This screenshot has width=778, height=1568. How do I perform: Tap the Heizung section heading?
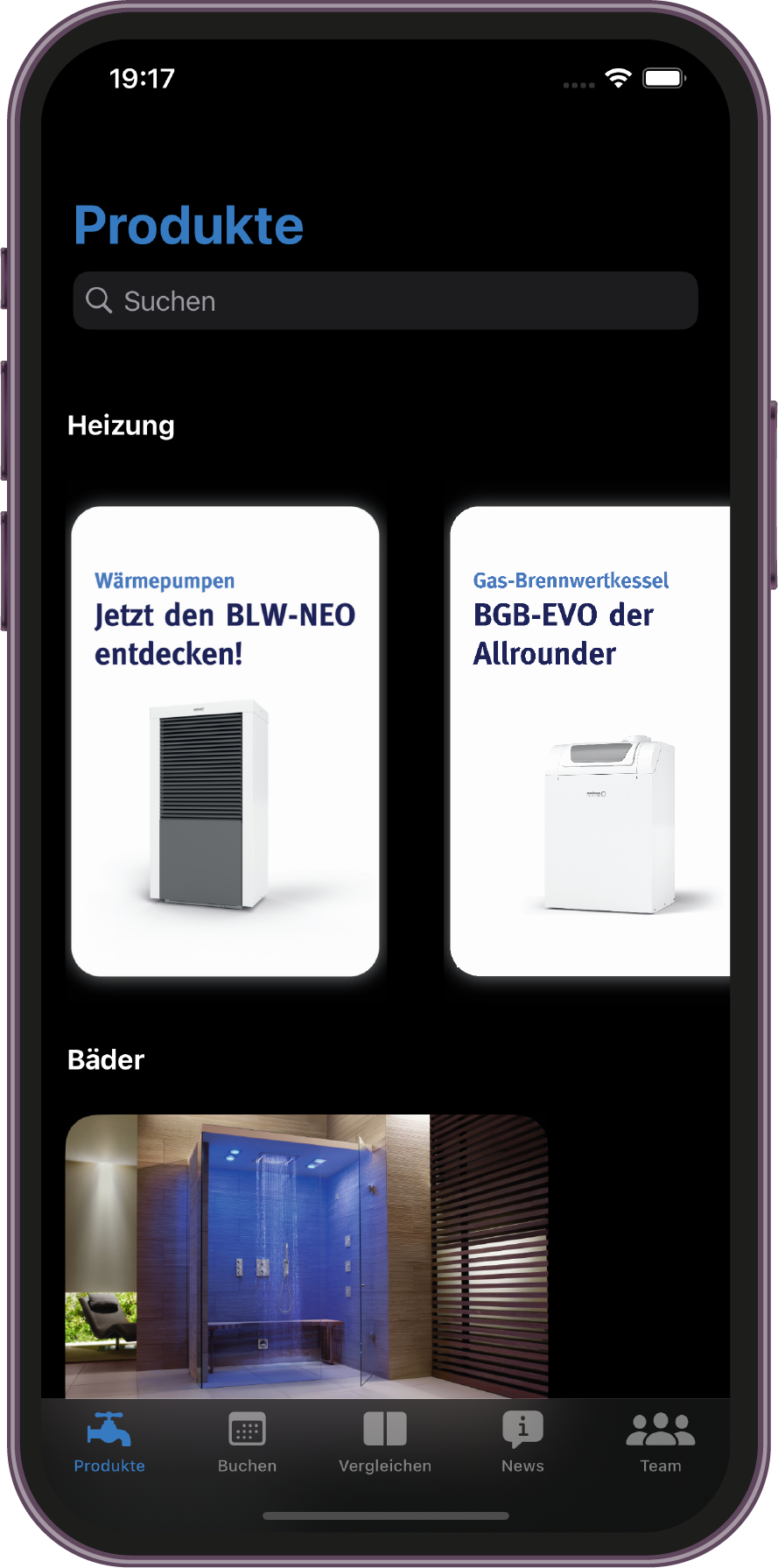[121, 425]
